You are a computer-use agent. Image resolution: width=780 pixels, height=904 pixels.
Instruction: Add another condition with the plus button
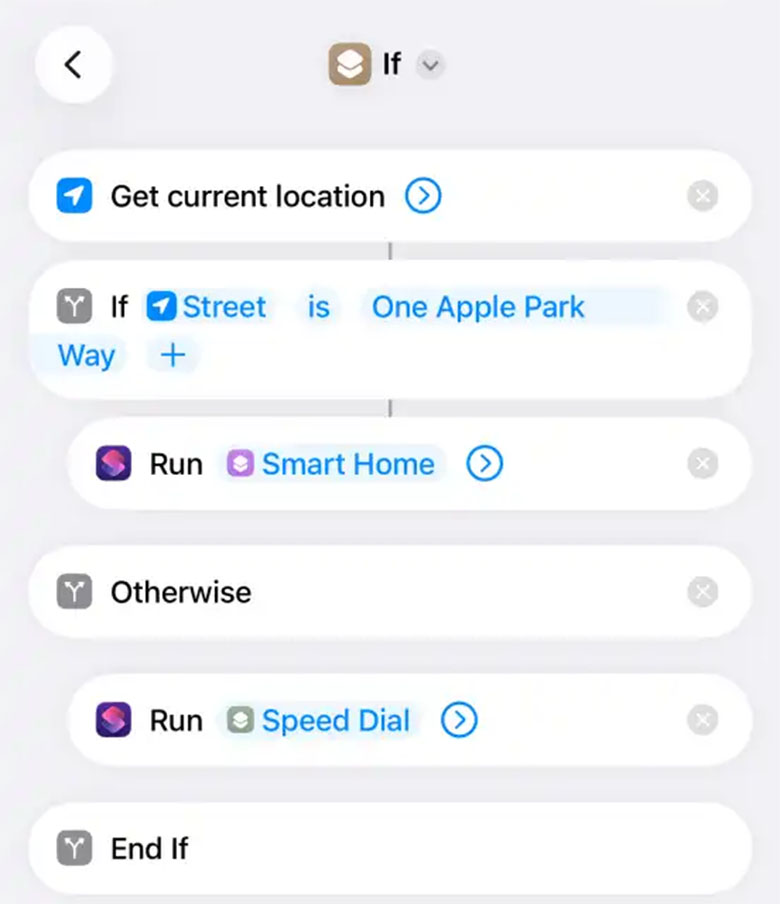[173, 355]
